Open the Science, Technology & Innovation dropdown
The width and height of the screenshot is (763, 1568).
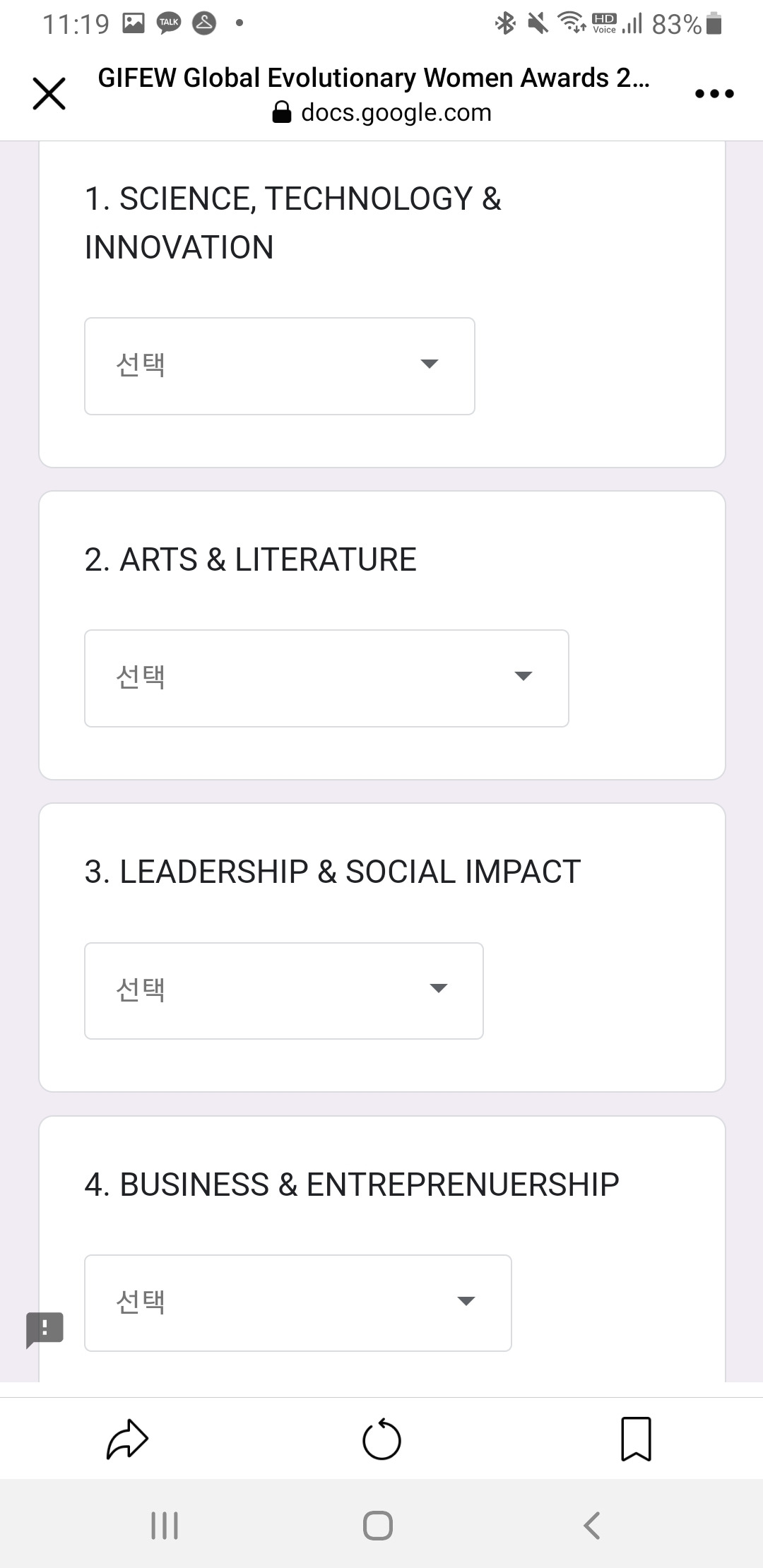click(278, 365)
